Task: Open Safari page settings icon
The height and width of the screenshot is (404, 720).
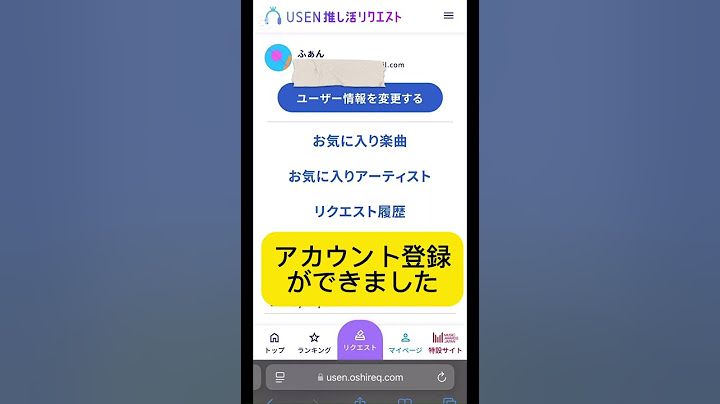Action: (280, 377)
